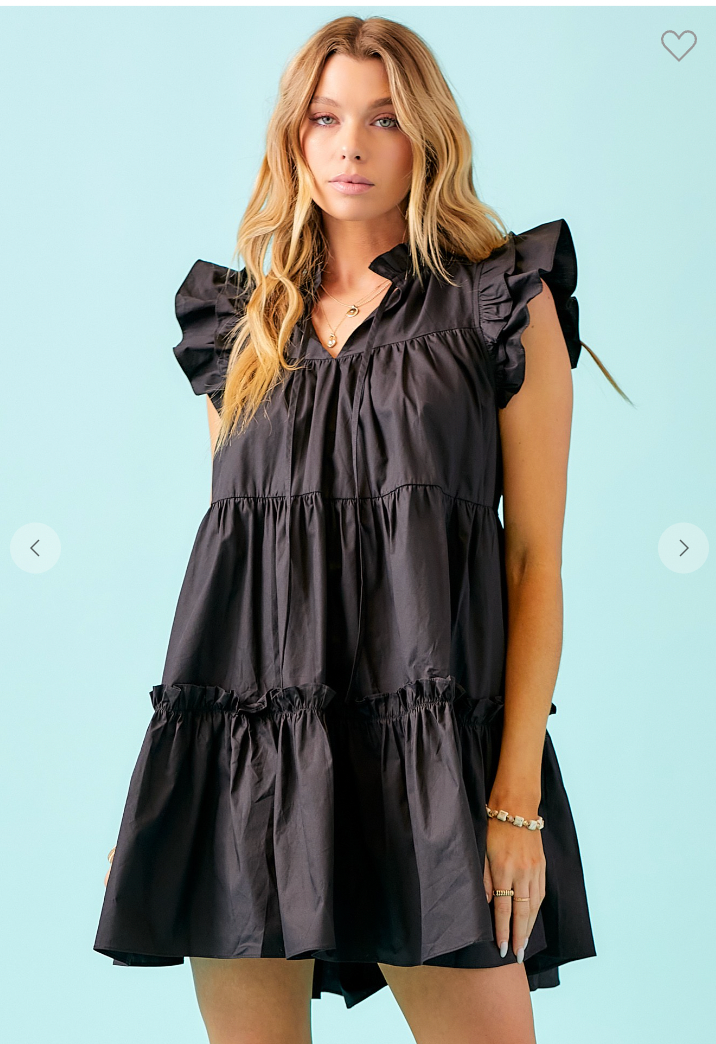The width and height of the screenshot is (716, 1044).
Task: Show the next product photo
Action: pos(683,548)
